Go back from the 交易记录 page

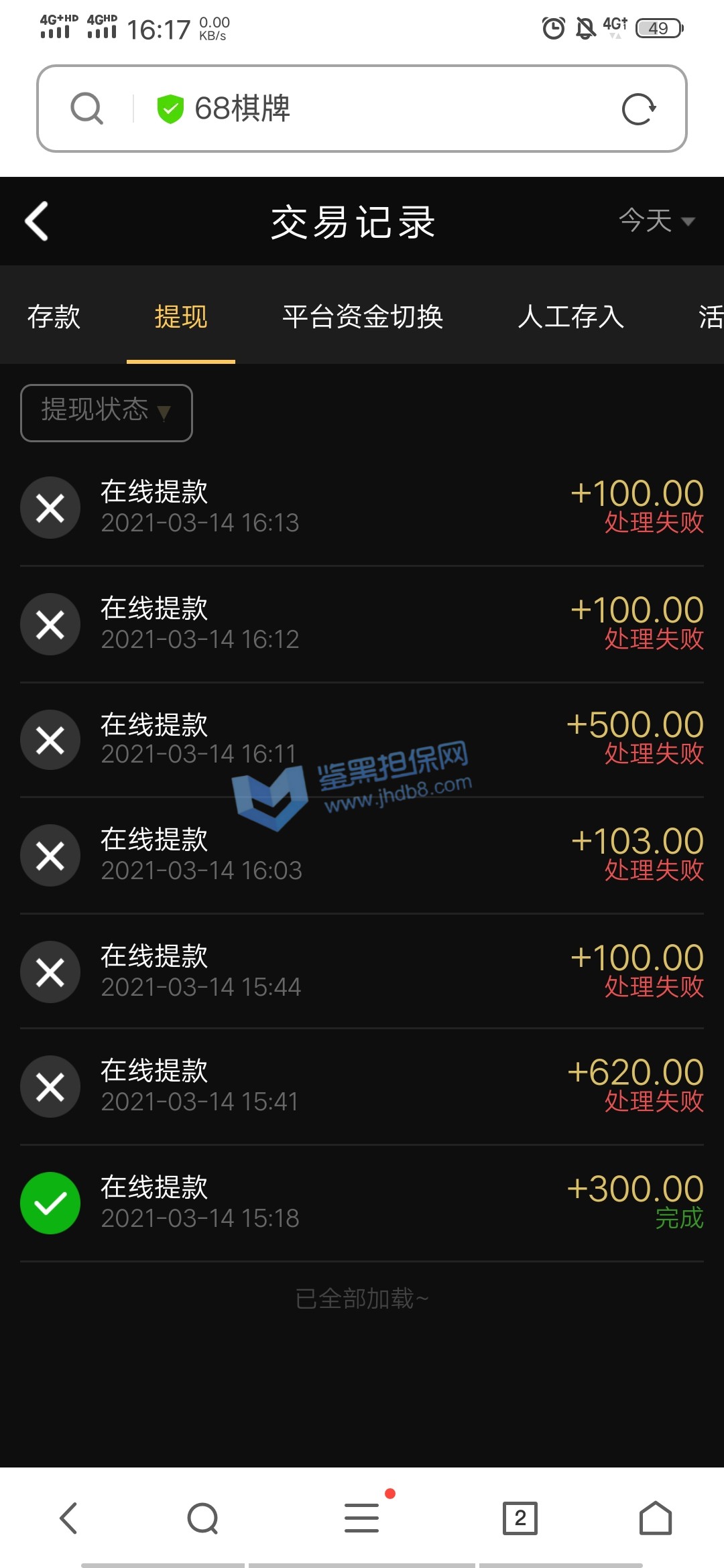[37, 221]
